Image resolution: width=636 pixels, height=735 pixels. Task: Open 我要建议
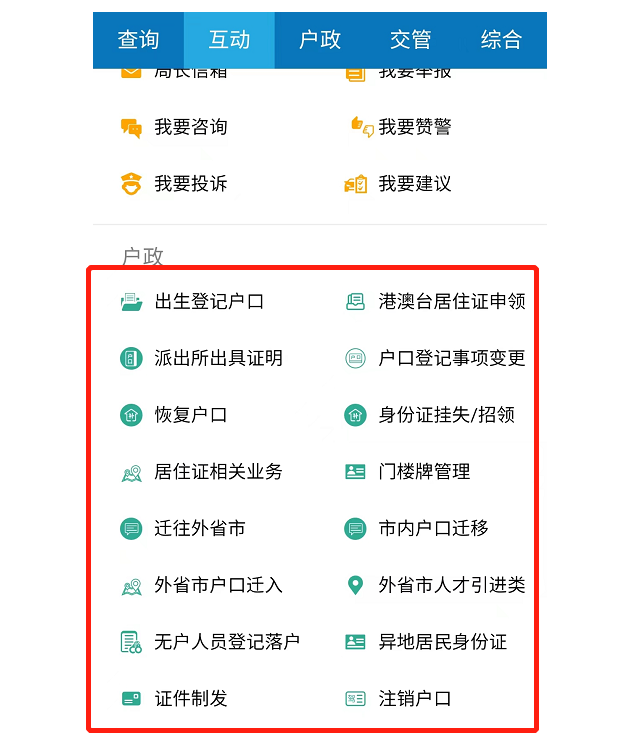(414, 184)
